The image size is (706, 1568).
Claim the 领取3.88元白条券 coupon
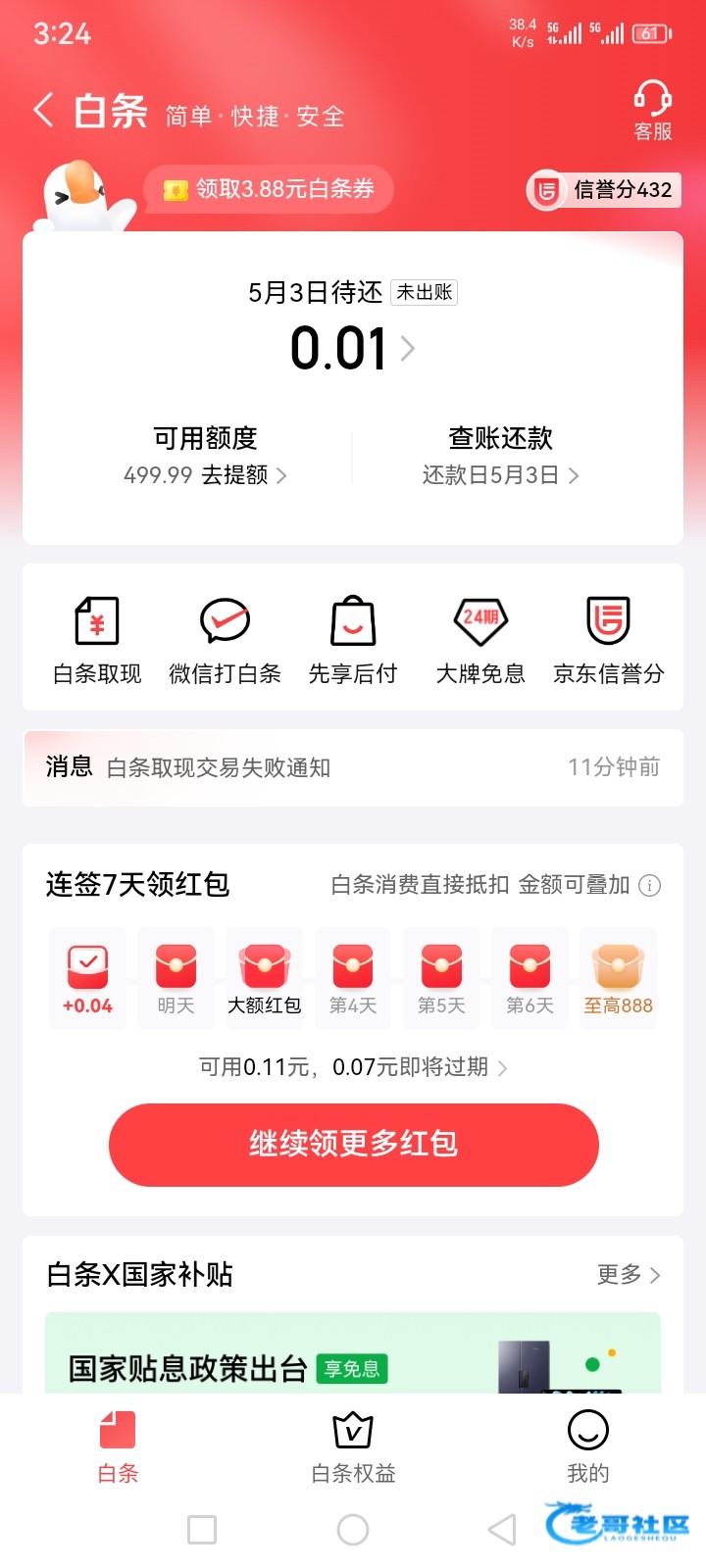tap(270, 189)
